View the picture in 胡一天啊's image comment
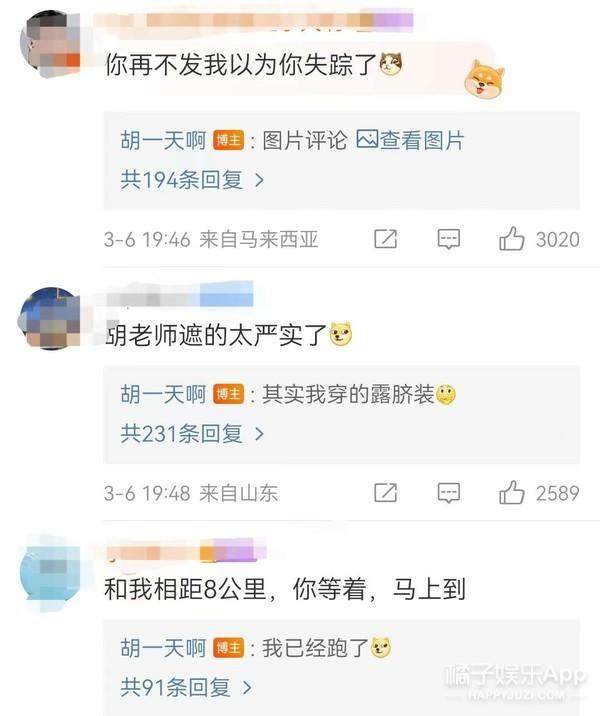The width and height of the screenshot is (600, 716). click(x=410, y=141)
